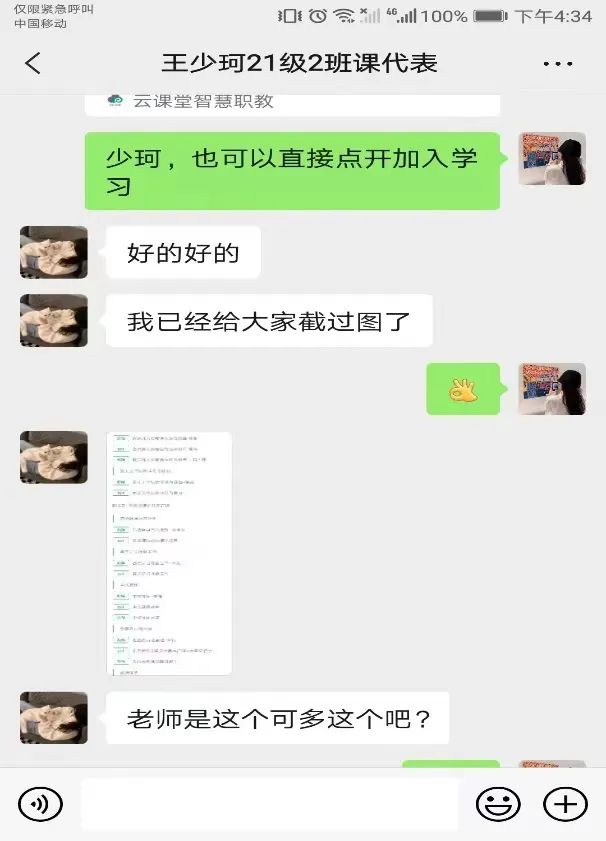
Task: Go back to the chat list
Action: click(x=33, y=63)
